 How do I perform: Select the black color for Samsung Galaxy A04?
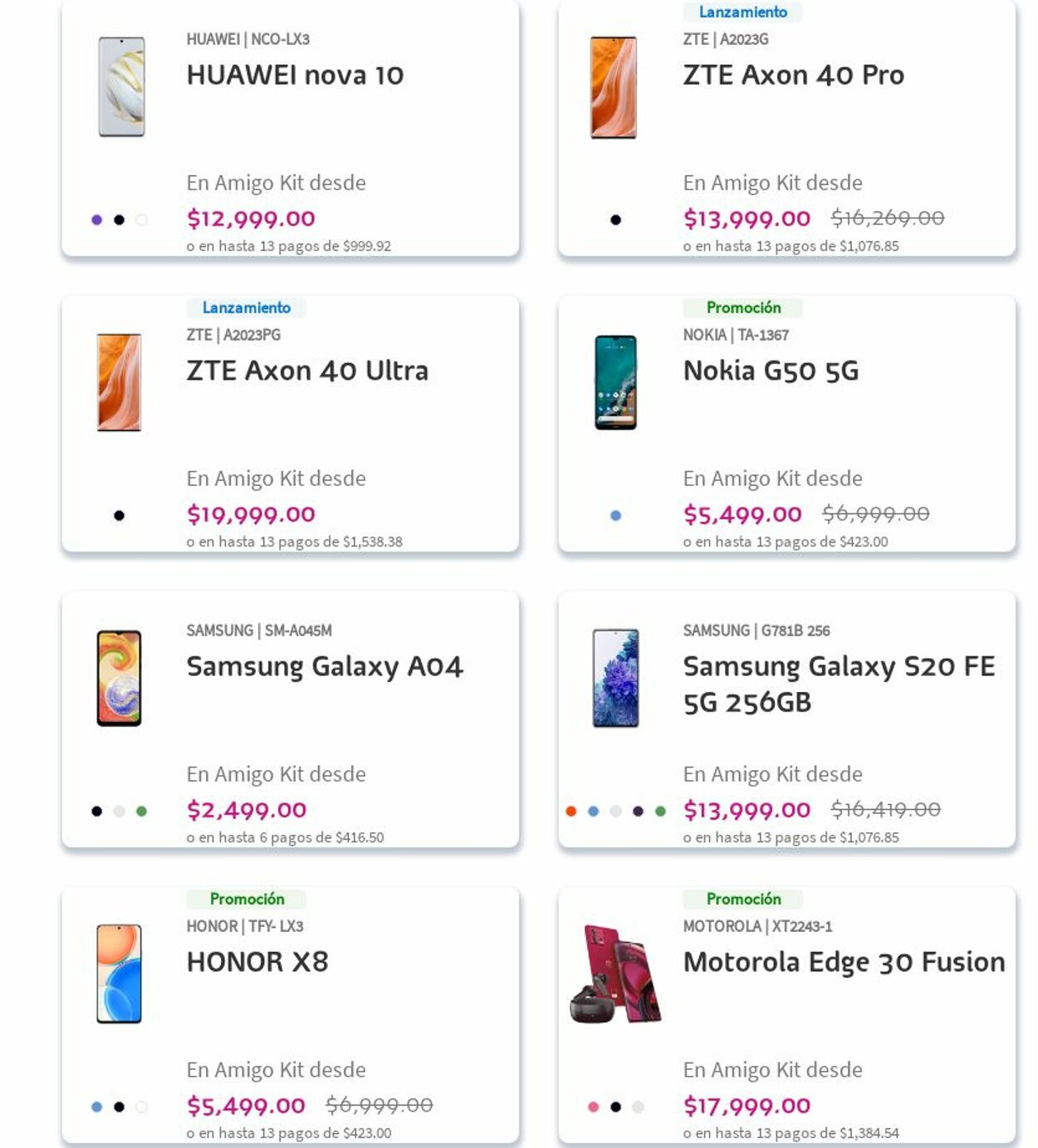click(97, 812)
